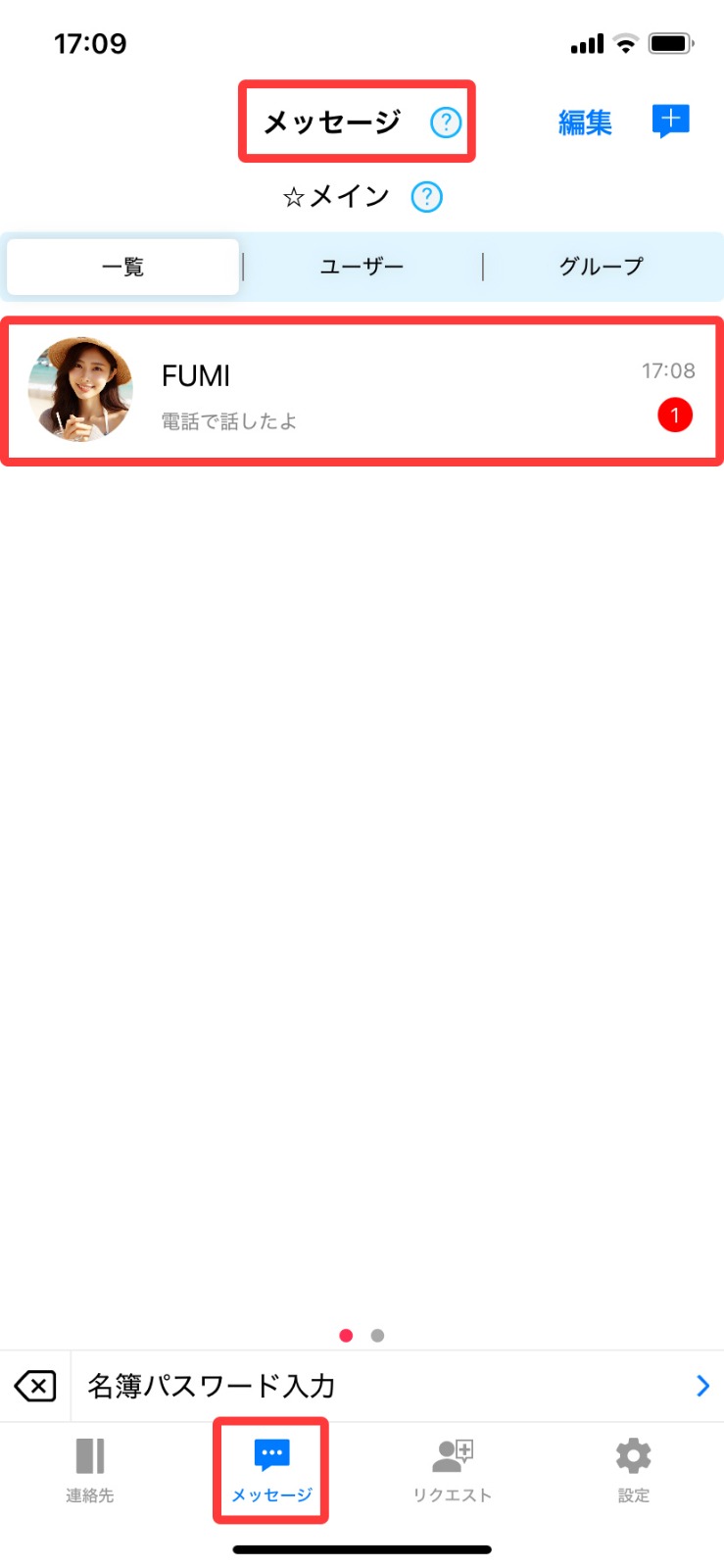Switch to the グループ segment

coord(601,267)
